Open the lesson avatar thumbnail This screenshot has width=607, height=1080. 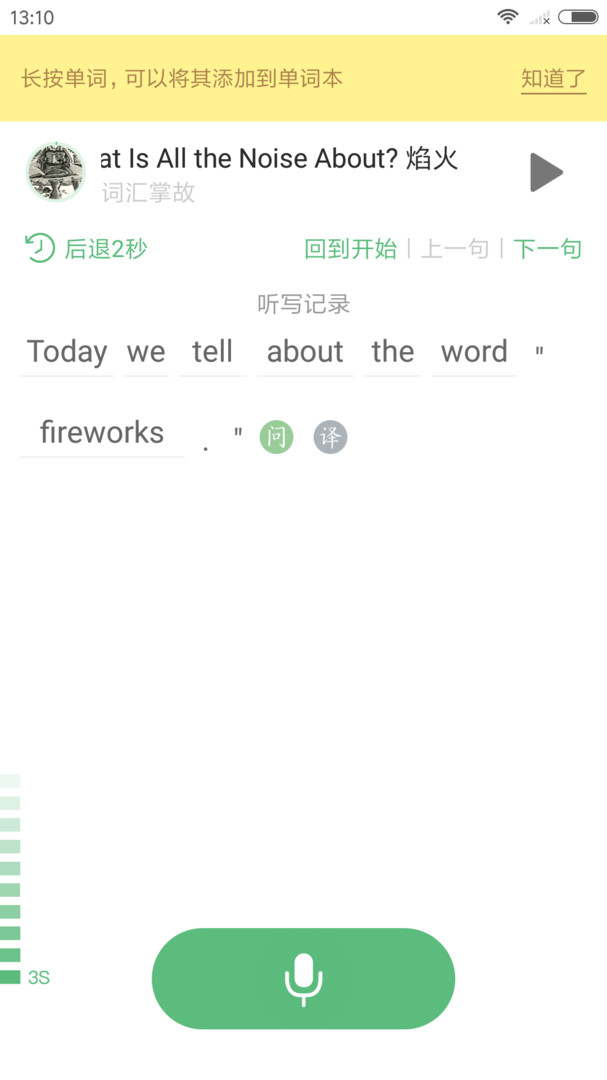click(55, 172)
